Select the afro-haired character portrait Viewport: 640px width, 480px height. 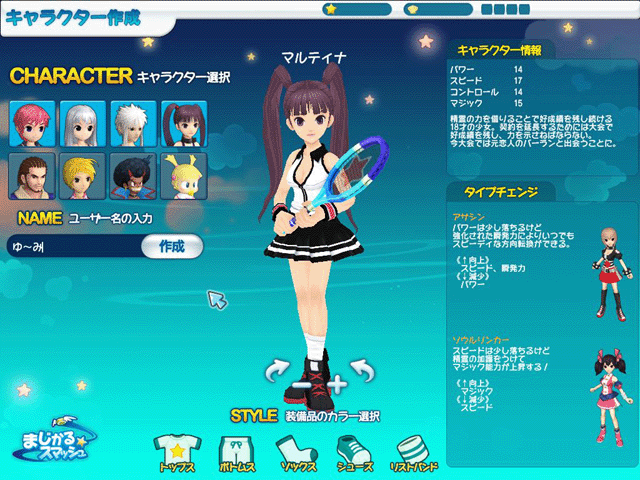131,176
